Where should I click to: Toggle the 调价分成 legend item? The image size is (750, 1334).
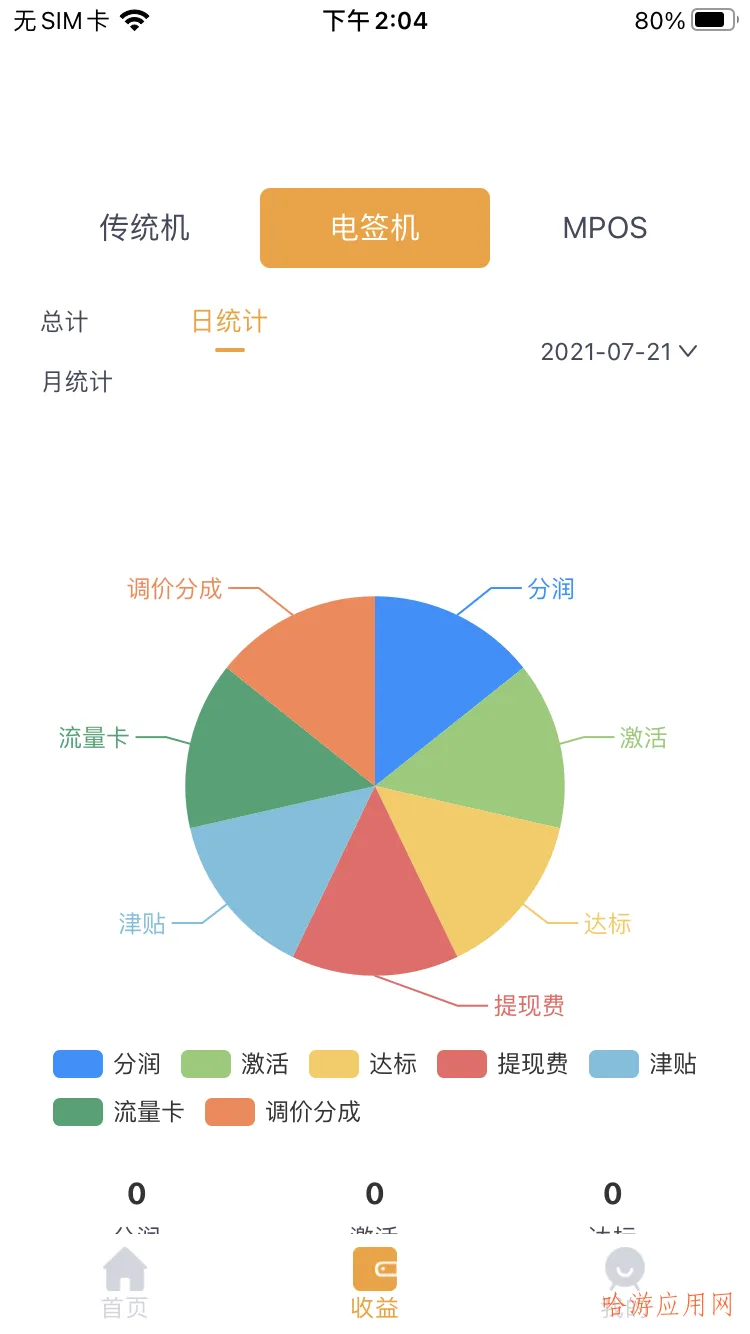click(283, 1112)
